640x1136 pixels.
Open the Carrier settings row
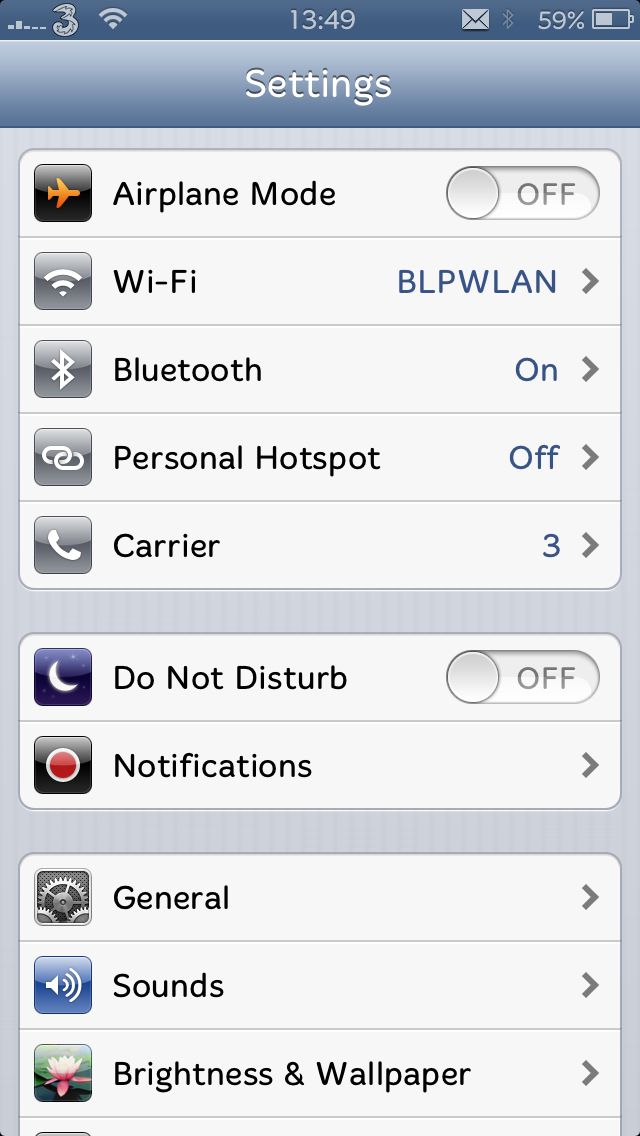[320, 545]
